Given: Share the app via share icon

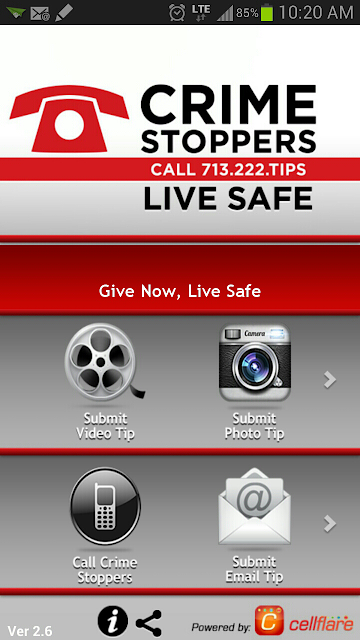Looking at the screenshot, I should tap(149, 623).
